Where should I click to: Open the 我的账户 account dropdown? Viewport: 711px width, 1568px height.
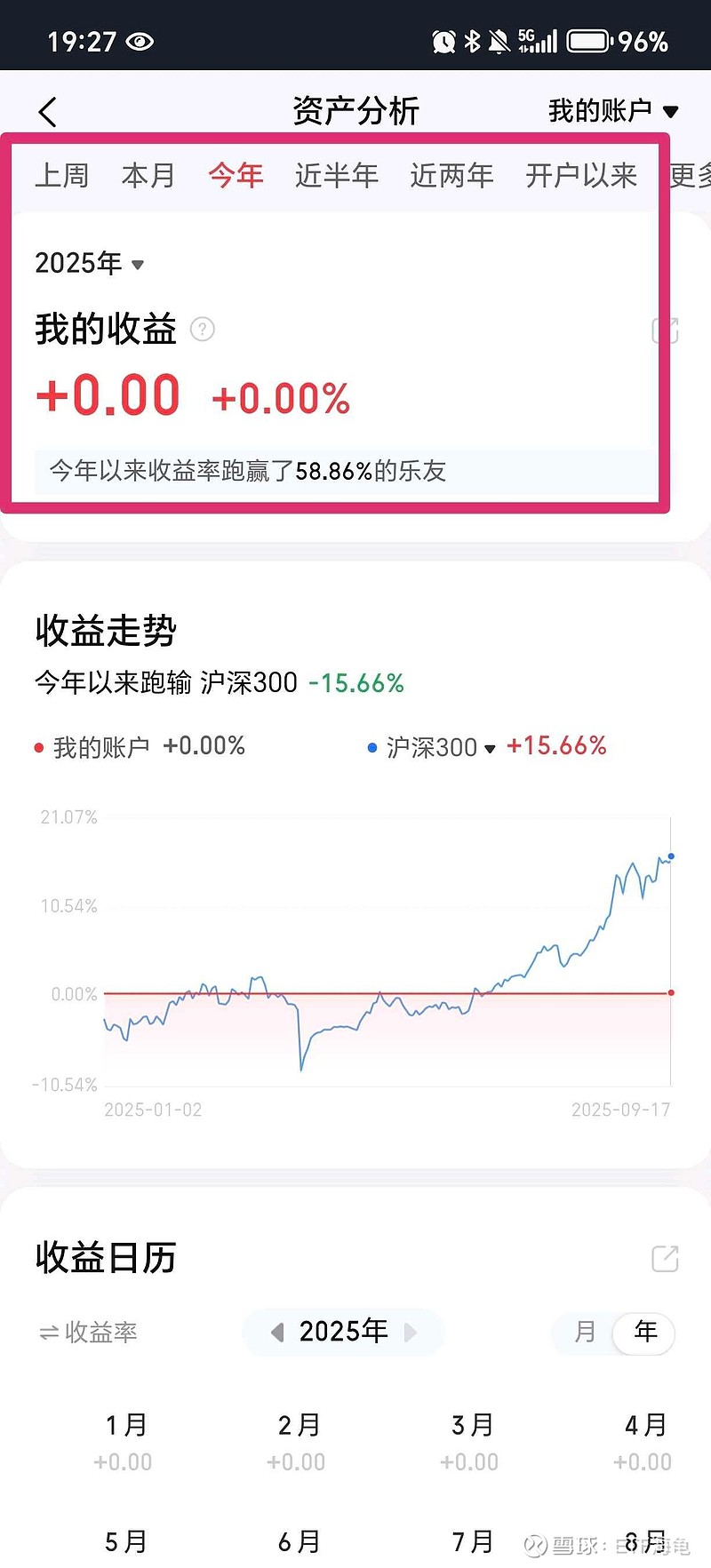coord(613,111)
